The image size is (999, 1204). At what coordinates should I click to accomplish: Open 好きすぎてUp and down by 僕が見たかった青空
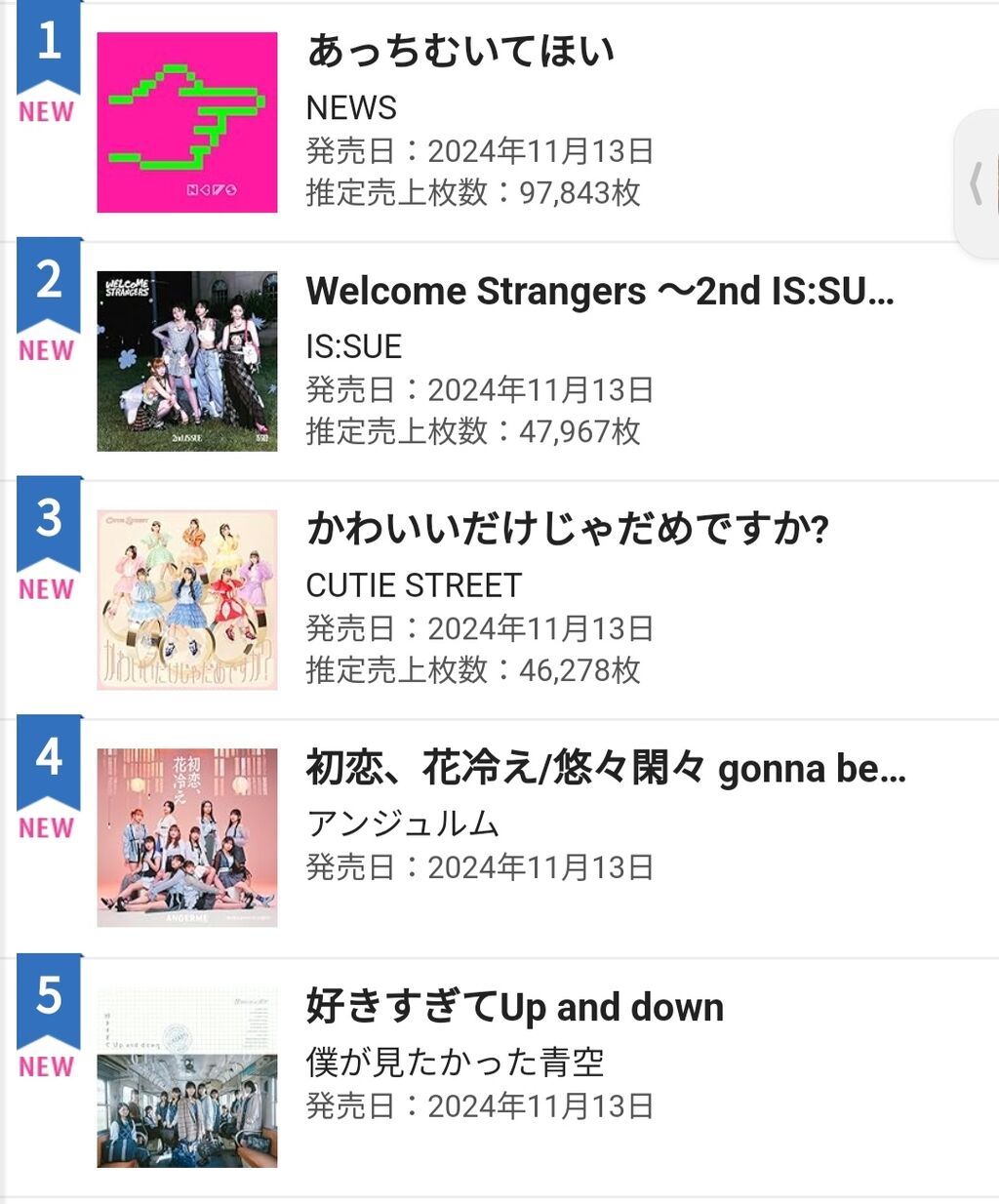click(515, 1007)
